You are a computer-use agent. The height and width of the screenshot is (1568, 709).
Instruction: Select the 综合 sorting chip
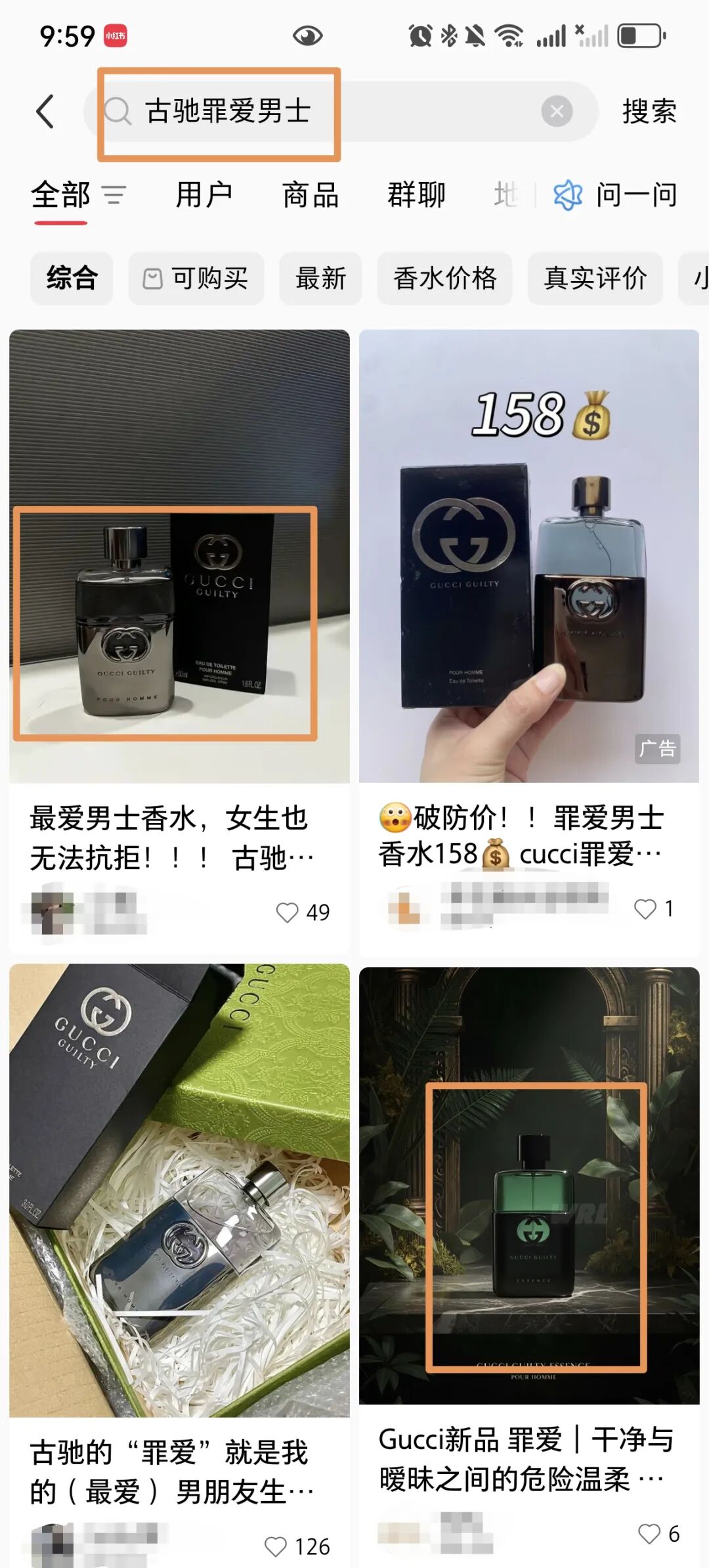(x=72, y=278)
